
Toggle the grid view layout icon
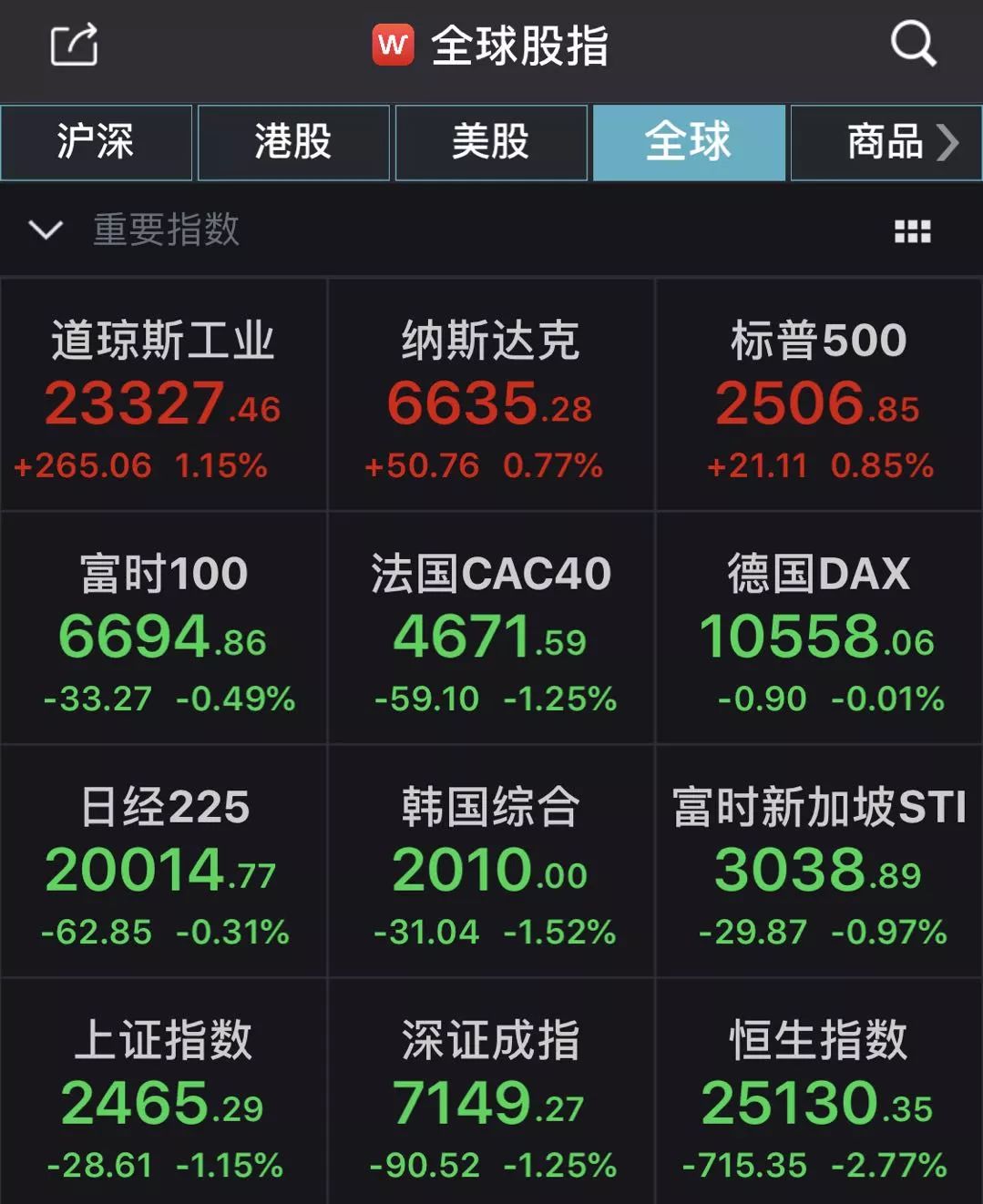point(912,231)
